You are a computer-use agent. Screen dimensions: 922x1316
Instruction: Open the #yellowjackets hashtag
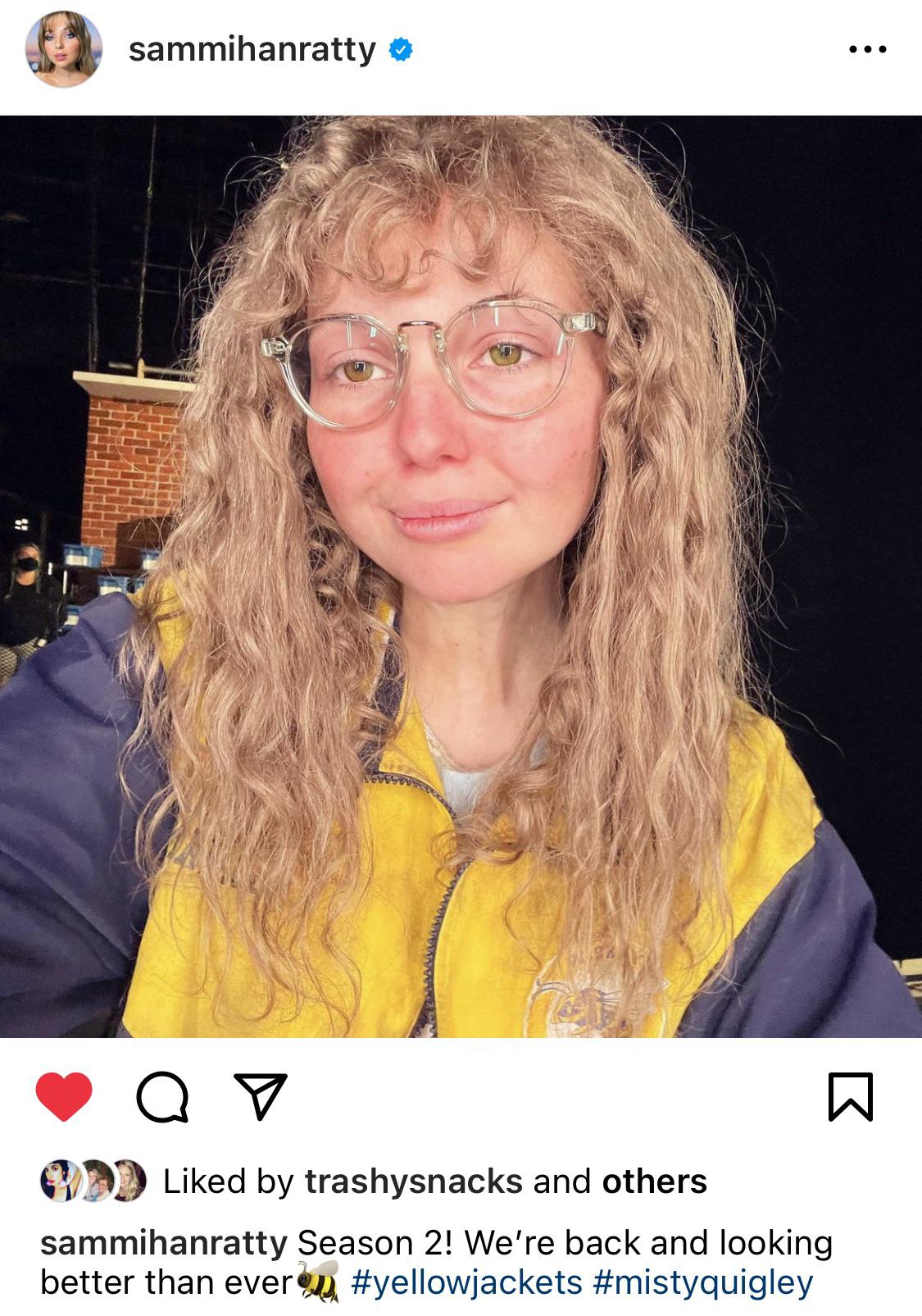coord(466,1282)
